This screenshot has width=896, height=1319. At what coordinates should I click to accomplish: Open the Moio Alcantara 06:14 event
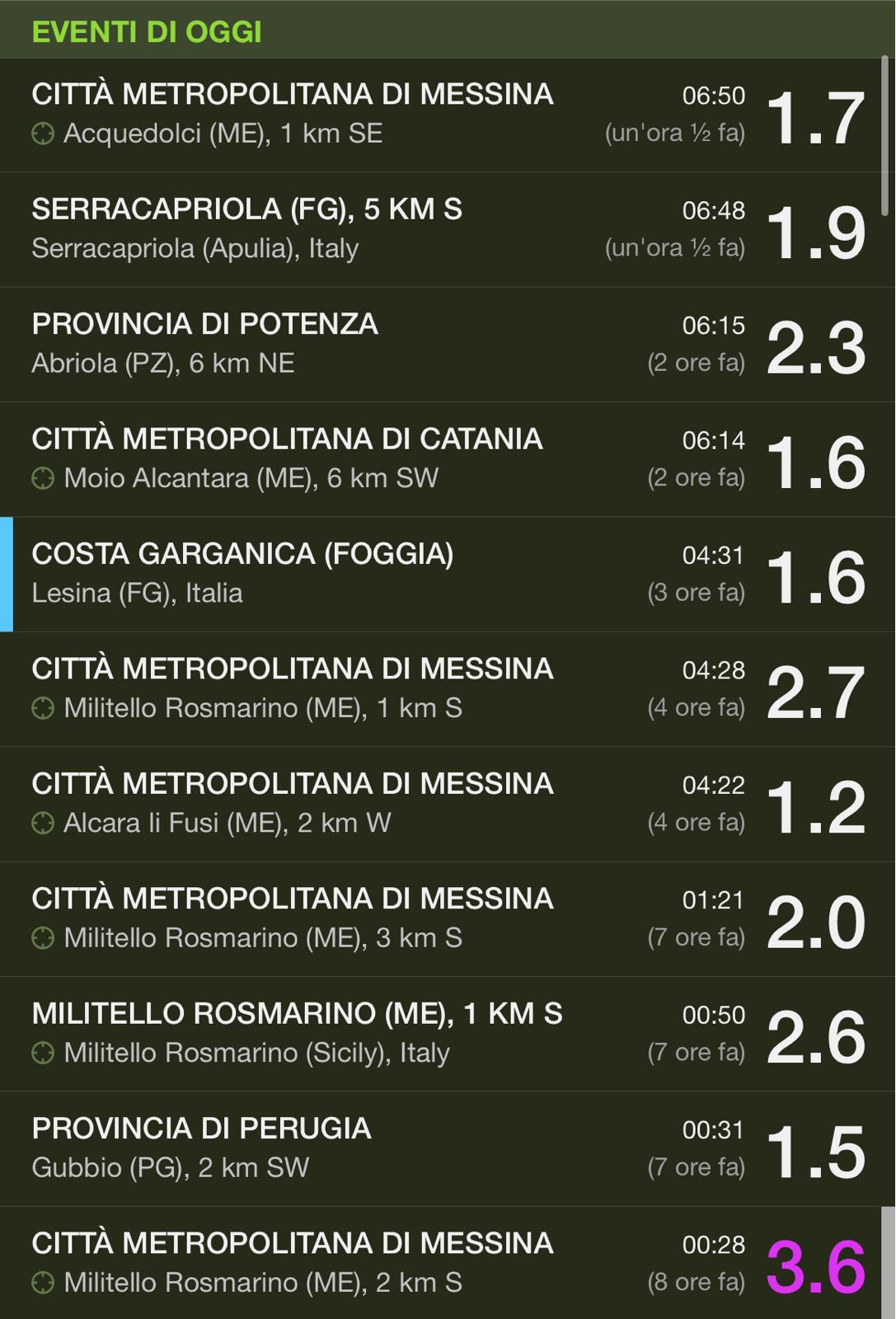coord(445,459)
